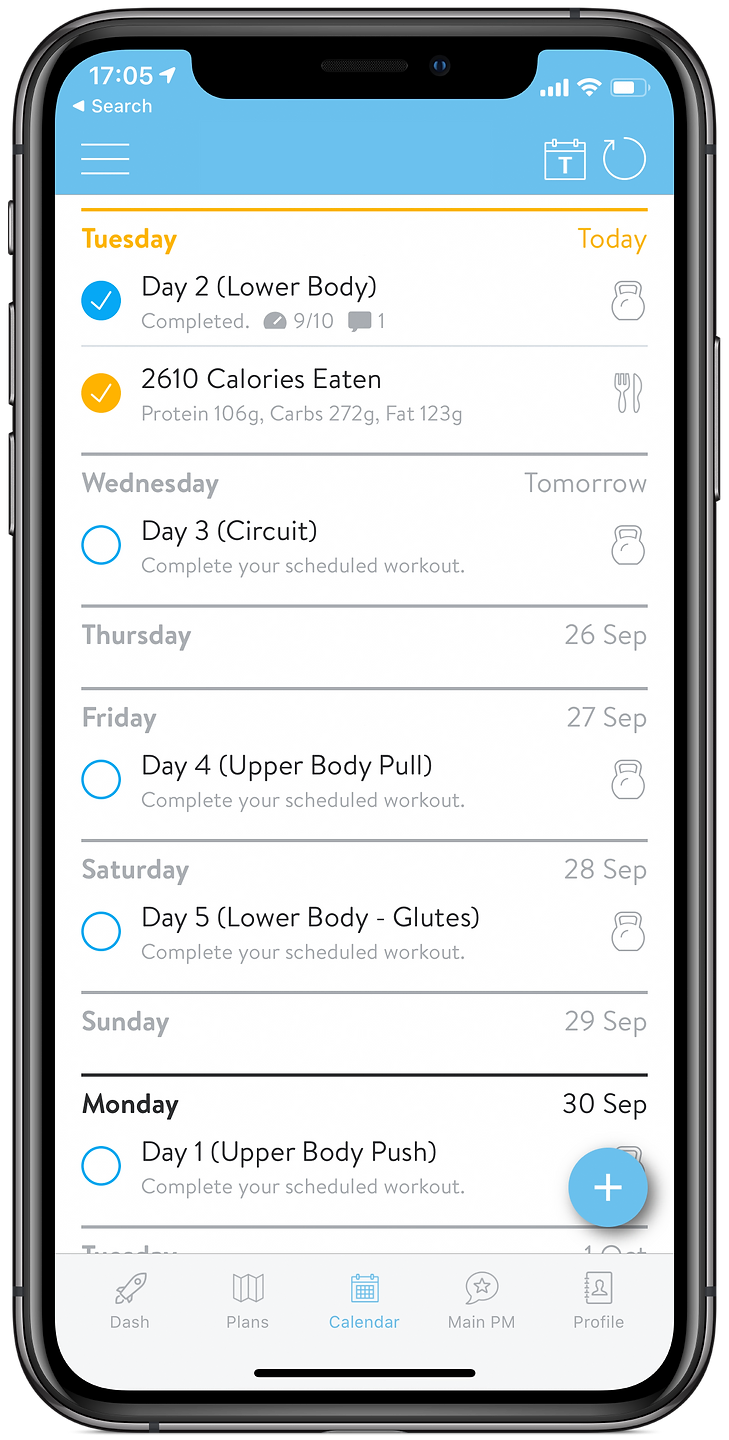
Task: Switch to the Profile tab
Action: point(598,1301)
